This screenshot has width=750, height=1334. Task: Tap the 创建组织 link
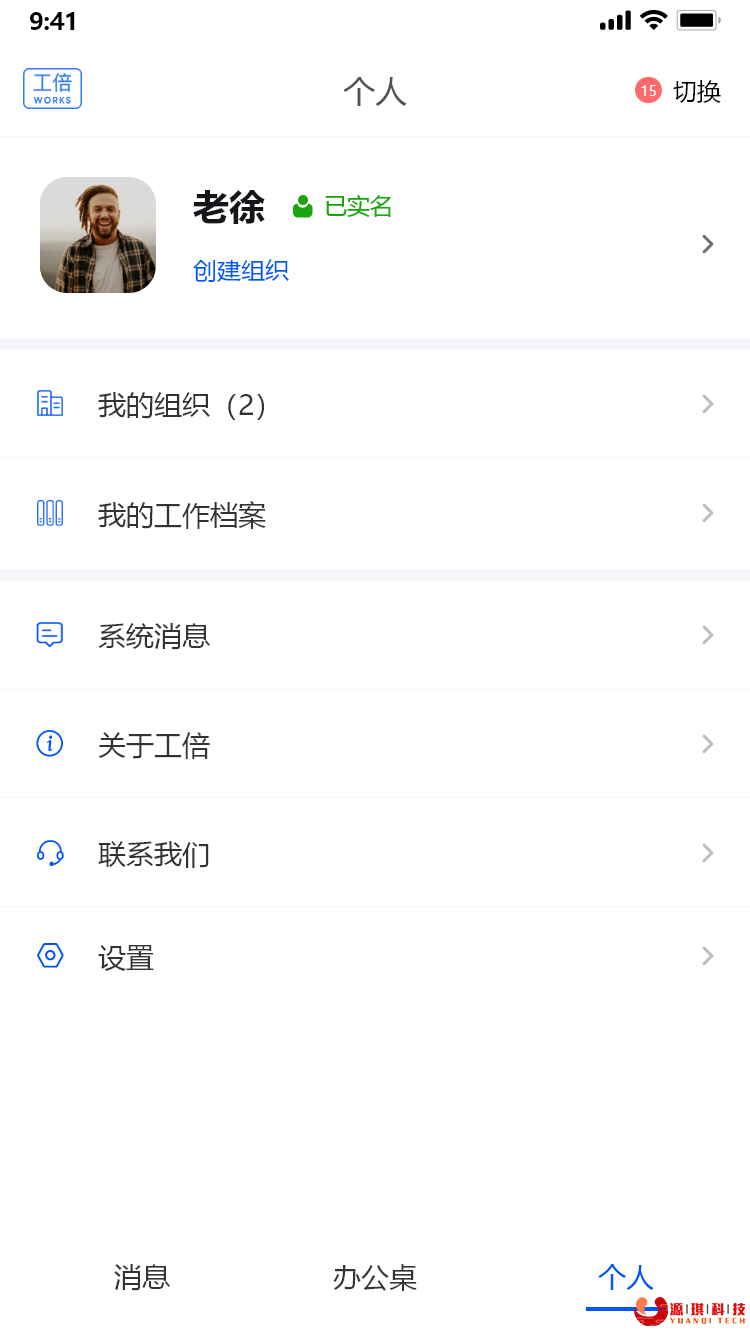coord(241,271)
